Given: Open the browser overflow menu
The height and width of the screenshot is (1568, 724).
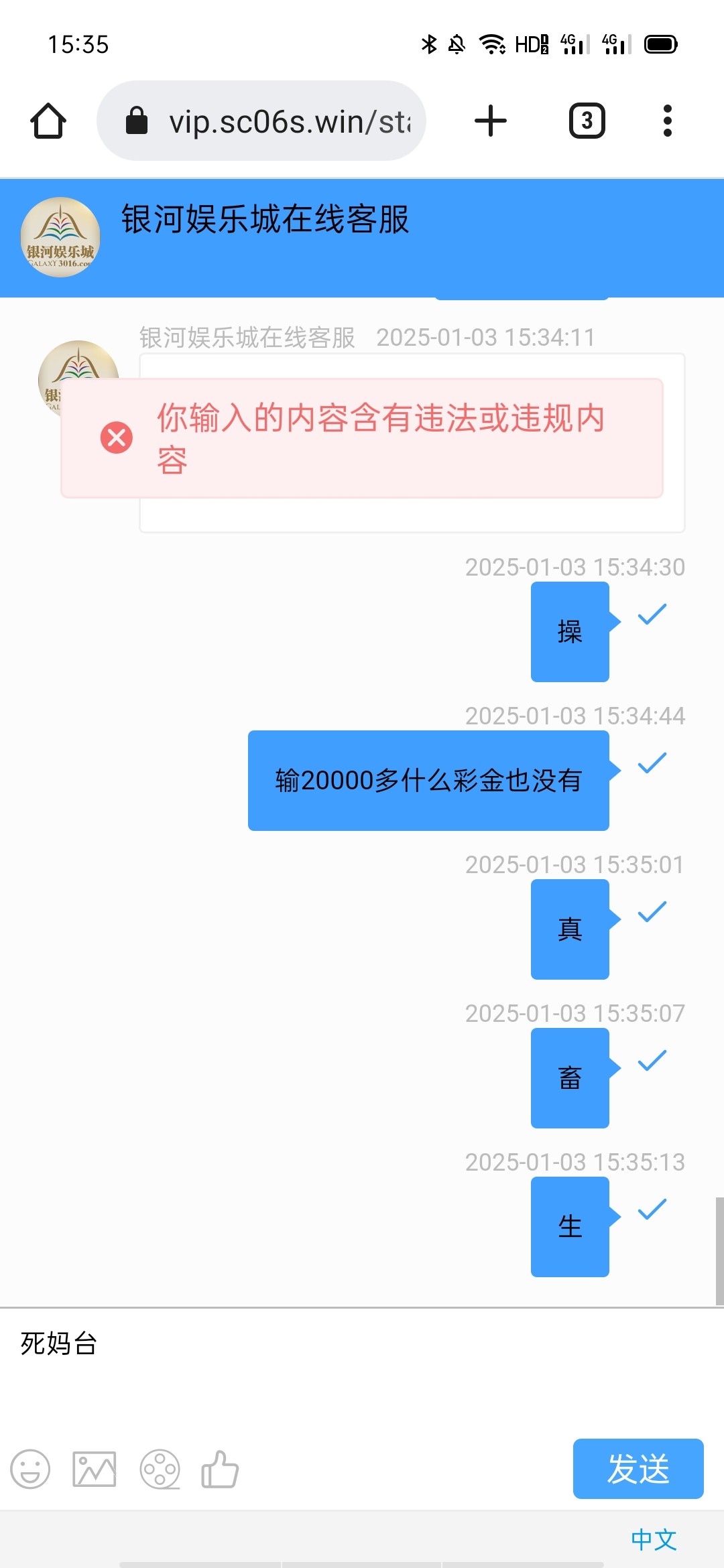Looking at the screenshot, I should click(x=667, y=121).
